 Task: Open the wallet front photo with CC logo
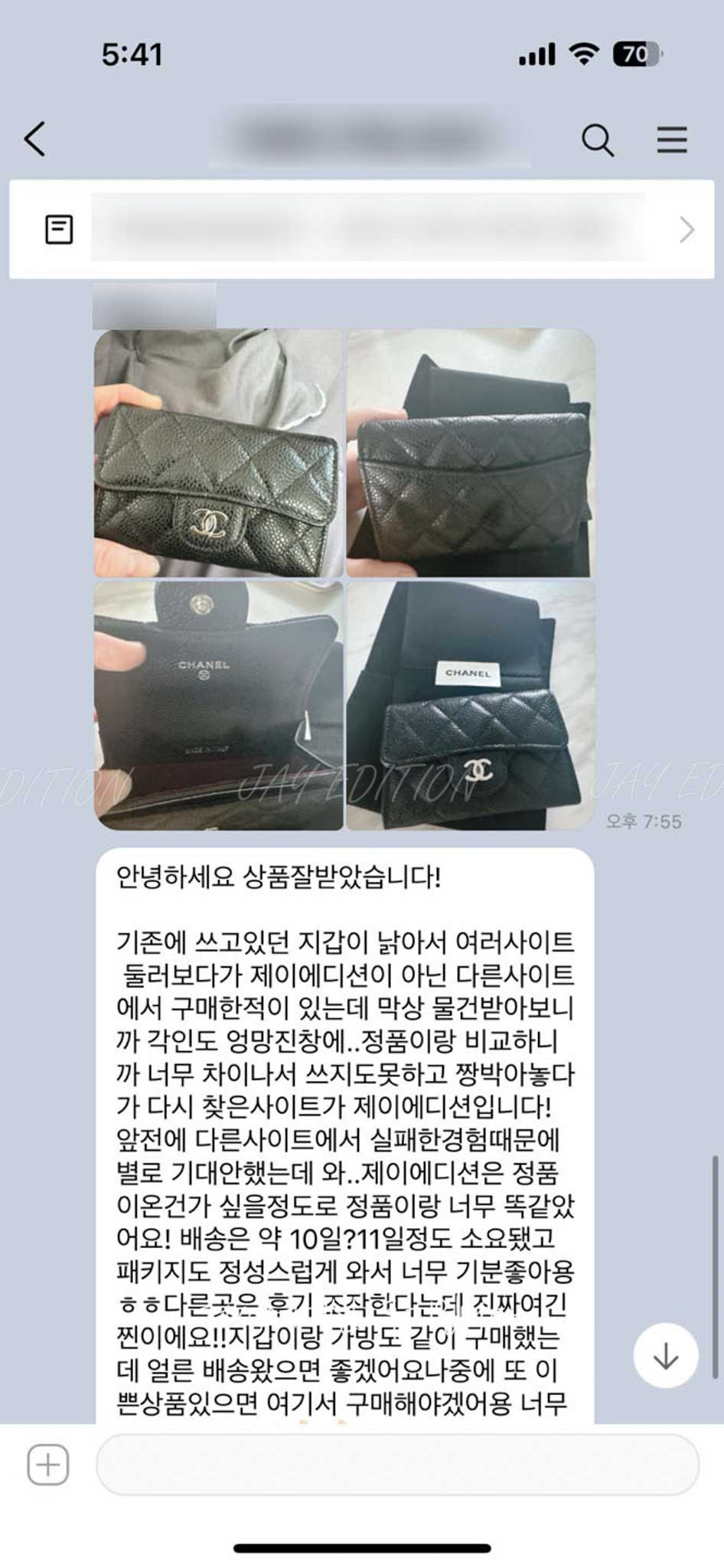pyautogui.click(x=218, y=453)
